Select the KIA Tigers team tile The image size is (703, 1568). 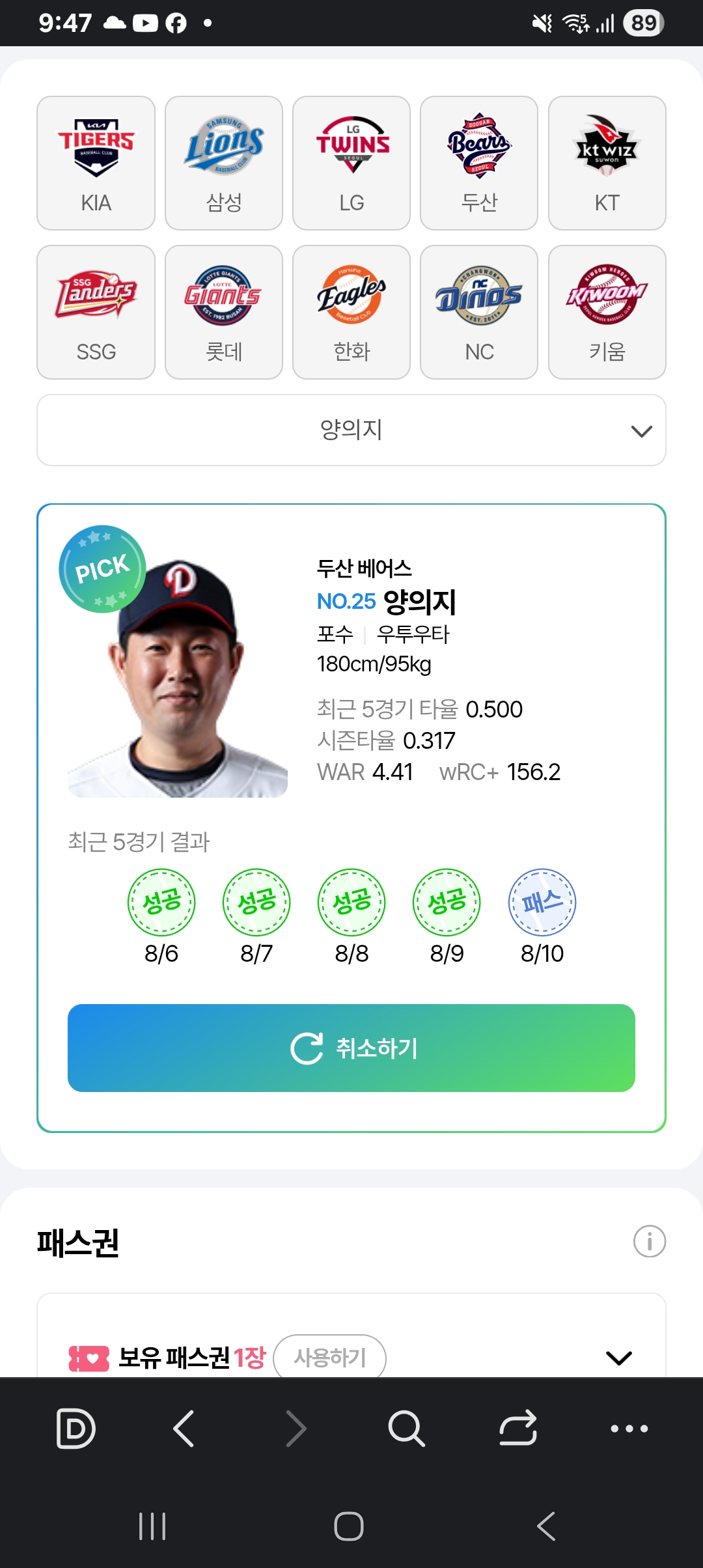click(x=96, y=163)
